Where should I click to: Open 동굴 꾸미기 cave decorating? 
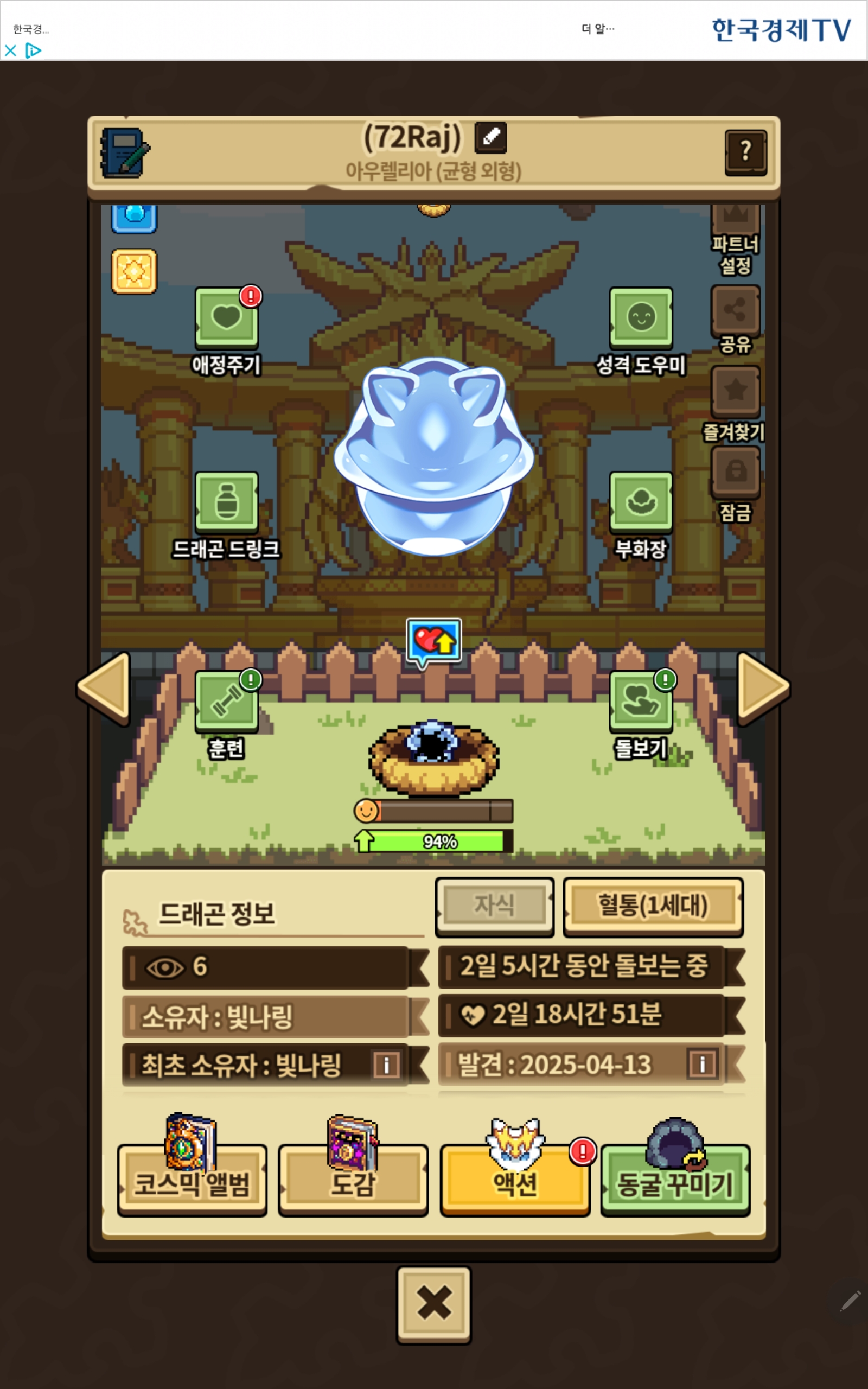(x=675, y=1180)
